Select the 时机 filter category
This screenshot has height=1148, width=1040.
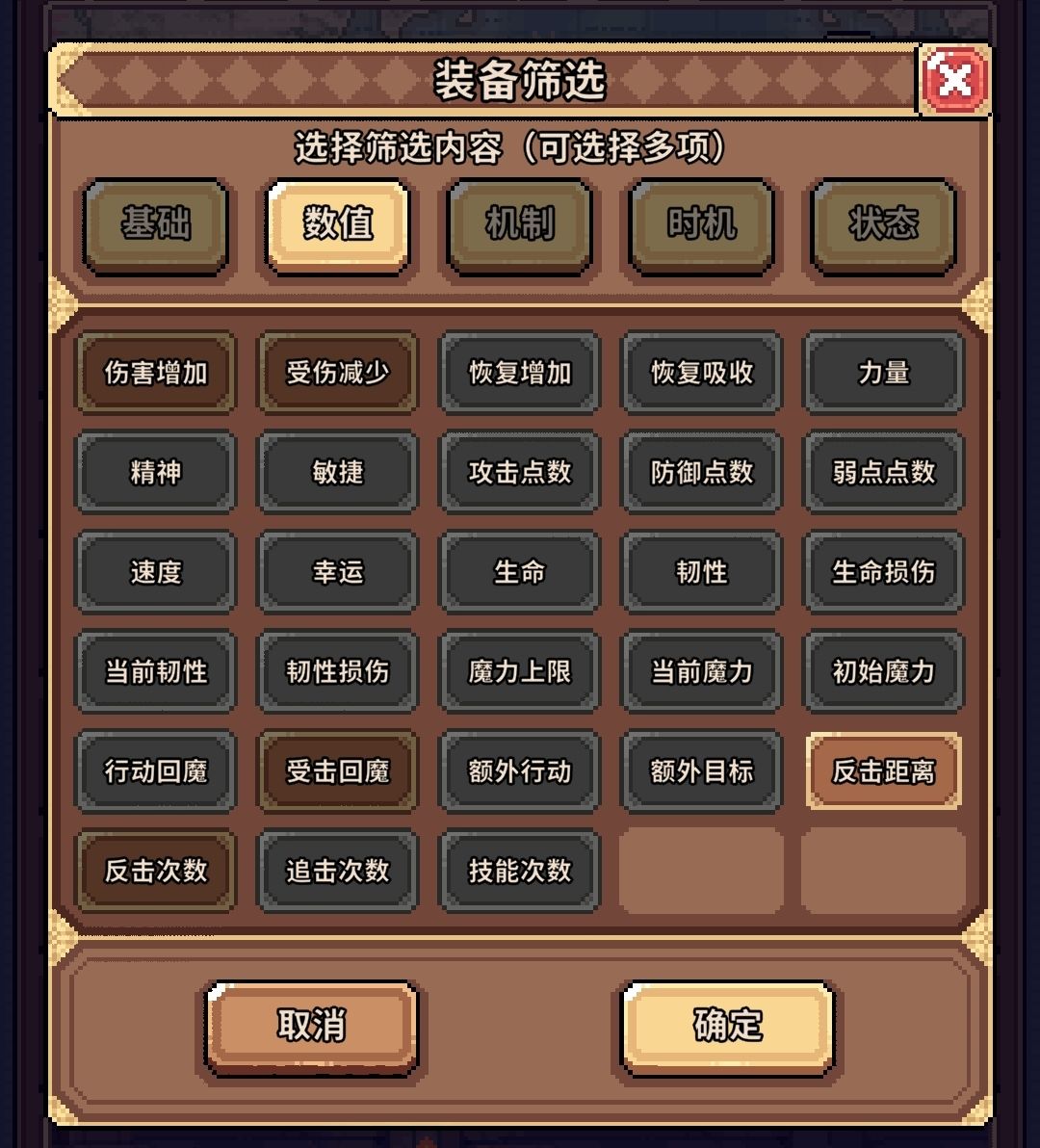pos(700,225)
